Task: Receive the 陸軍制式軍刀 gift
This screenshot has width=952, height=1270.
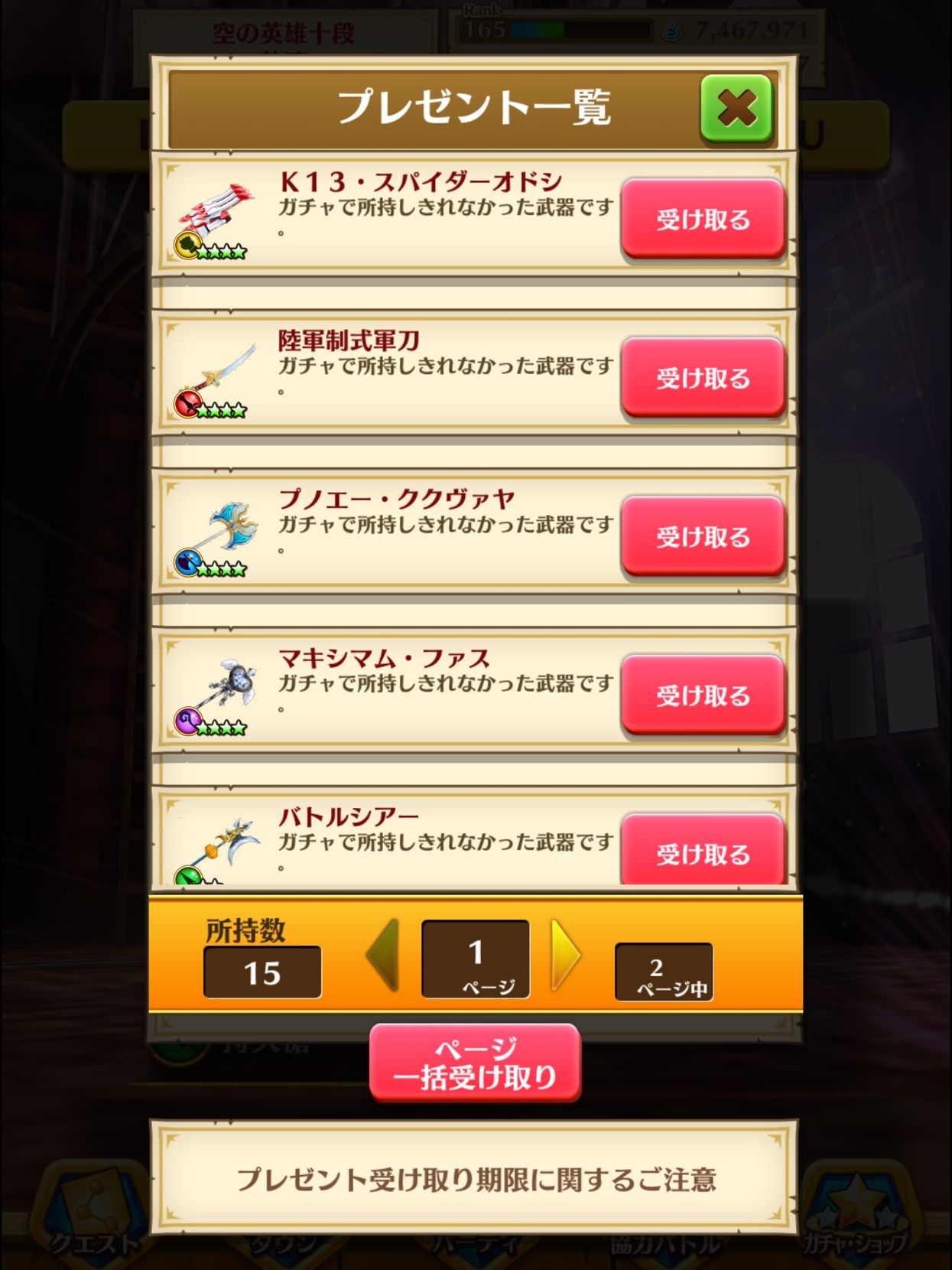Action: pyautogui.click(x=701, y=378)
